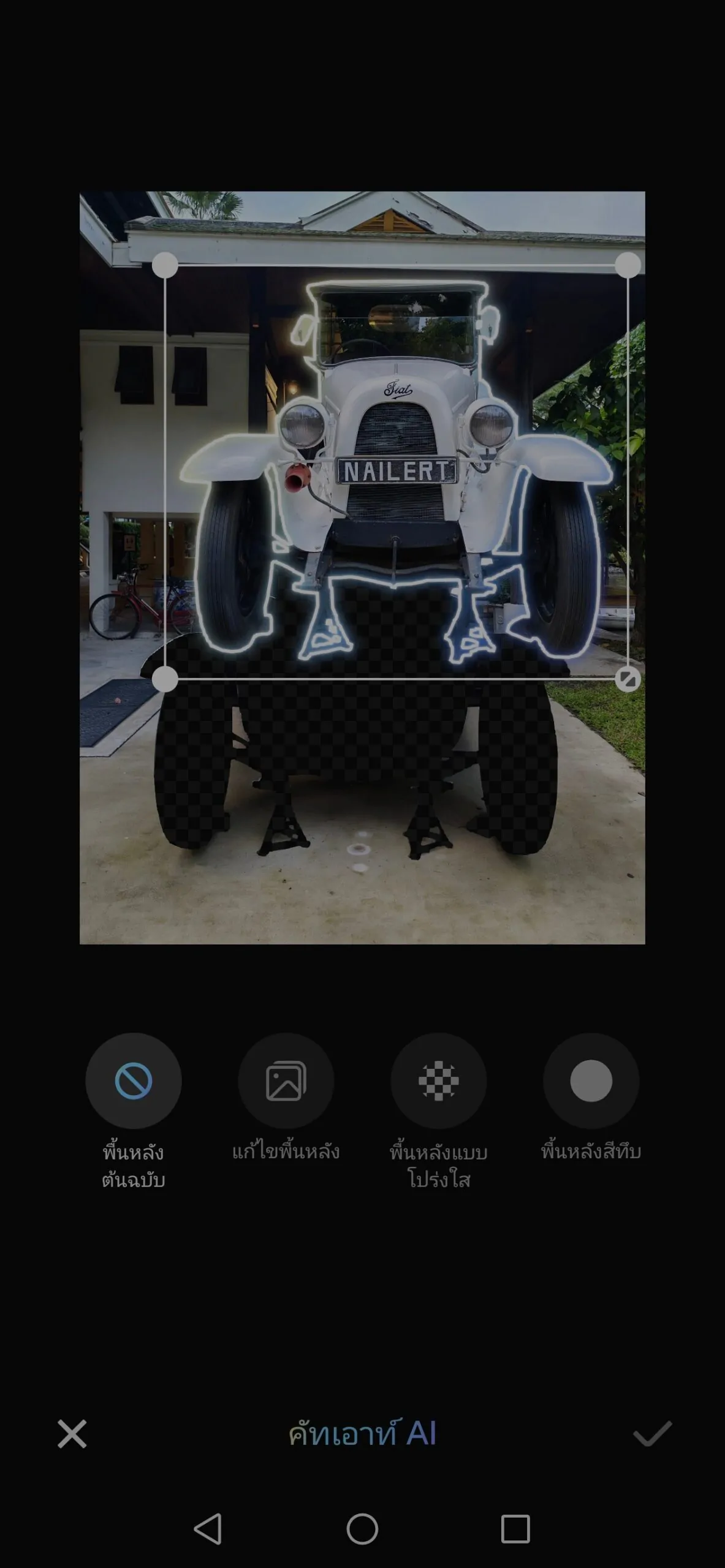725x1568 pixels.
Task: Pick the solid color background option
Action: [591, 1080]
